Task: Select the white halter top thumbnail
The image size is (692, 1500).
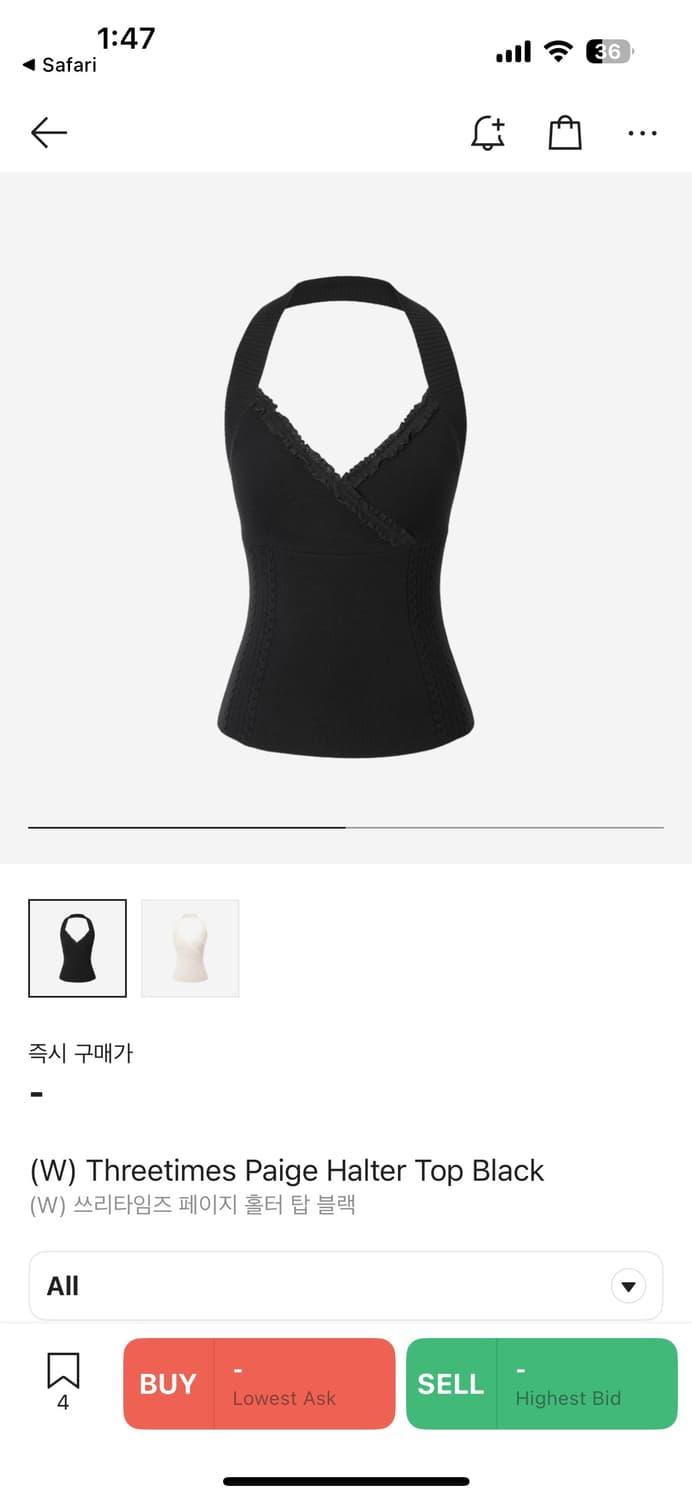Action: click(x=190, y=948)
